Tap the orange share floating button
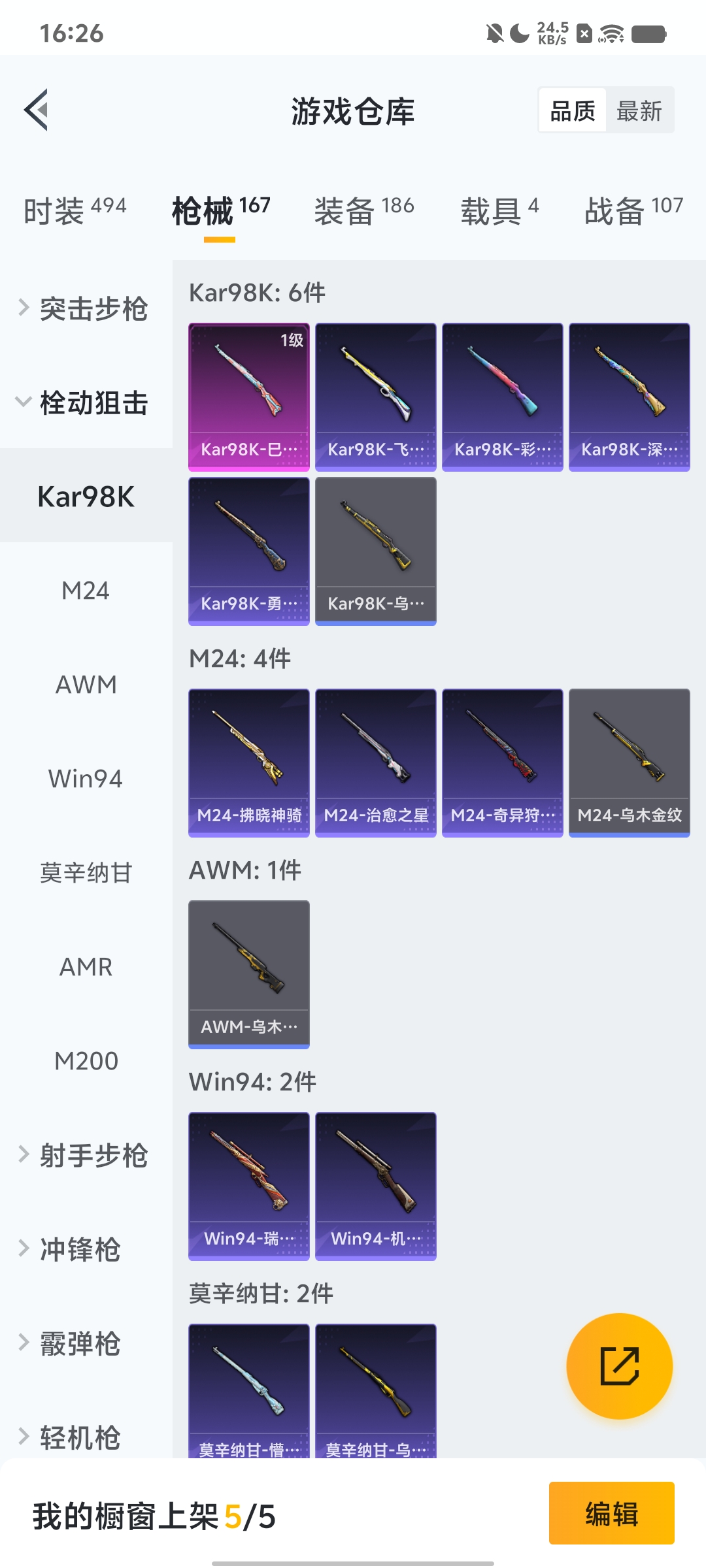706x1568 pixels. click(619, 1366)
